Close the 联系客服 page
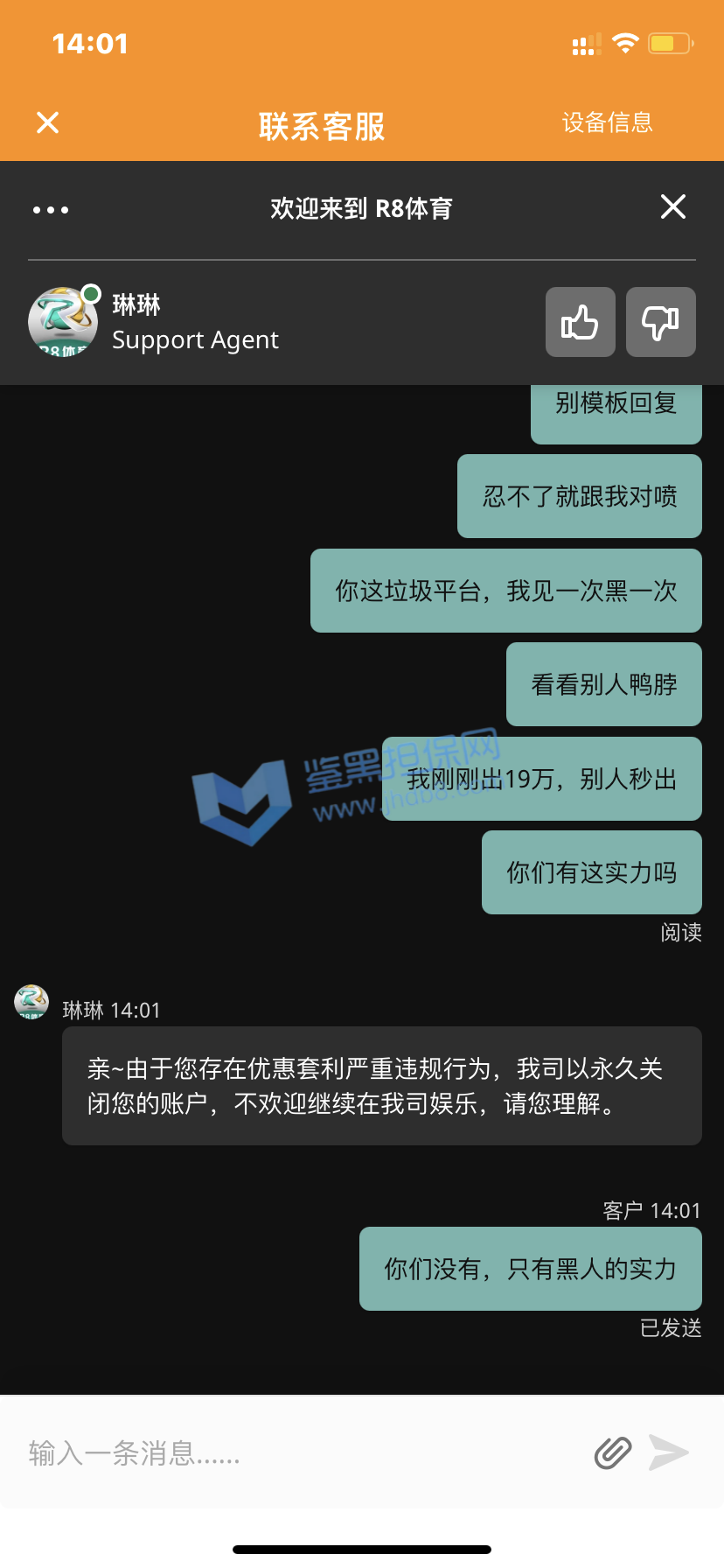This screenshot has height=1568, width=724. 48,122
